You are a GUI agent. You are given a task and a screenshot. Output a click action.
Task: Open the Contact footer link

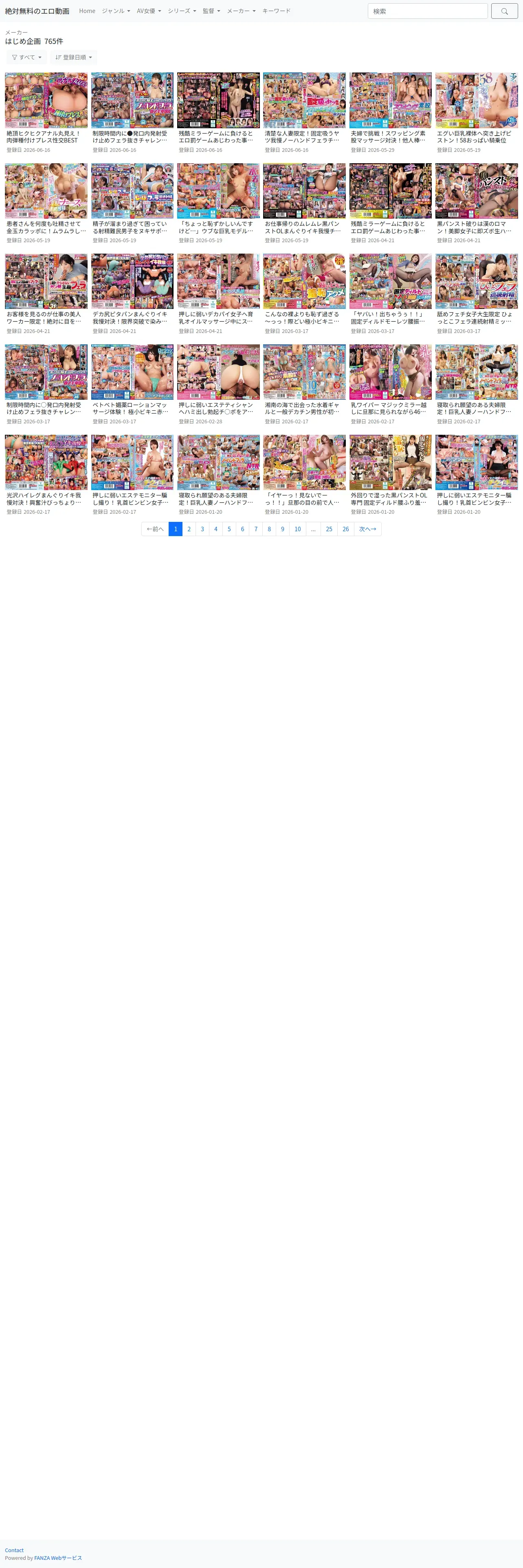pyautogui.click(x=14, y=1550)
